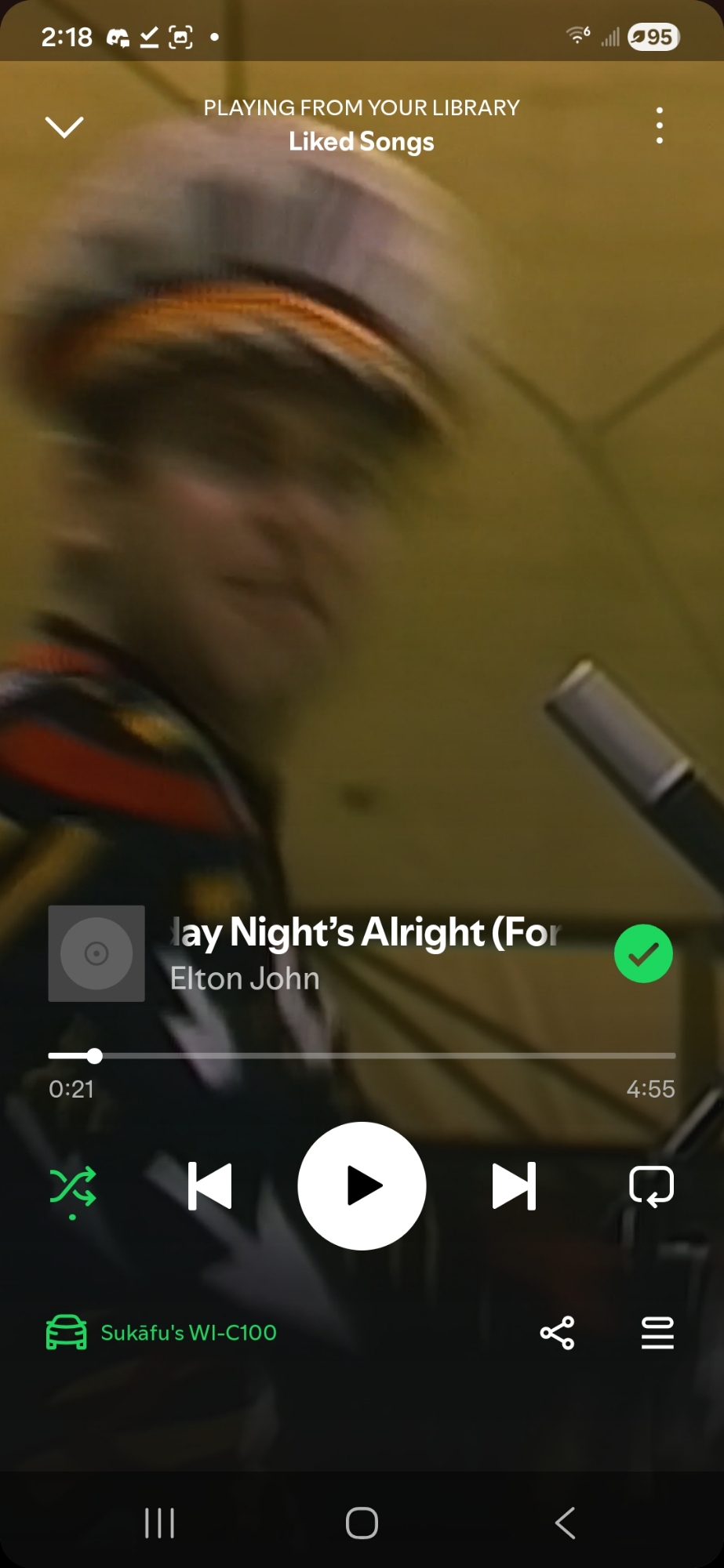Open the play queue
This screenshot has height=1568, width=724.
657,1333
